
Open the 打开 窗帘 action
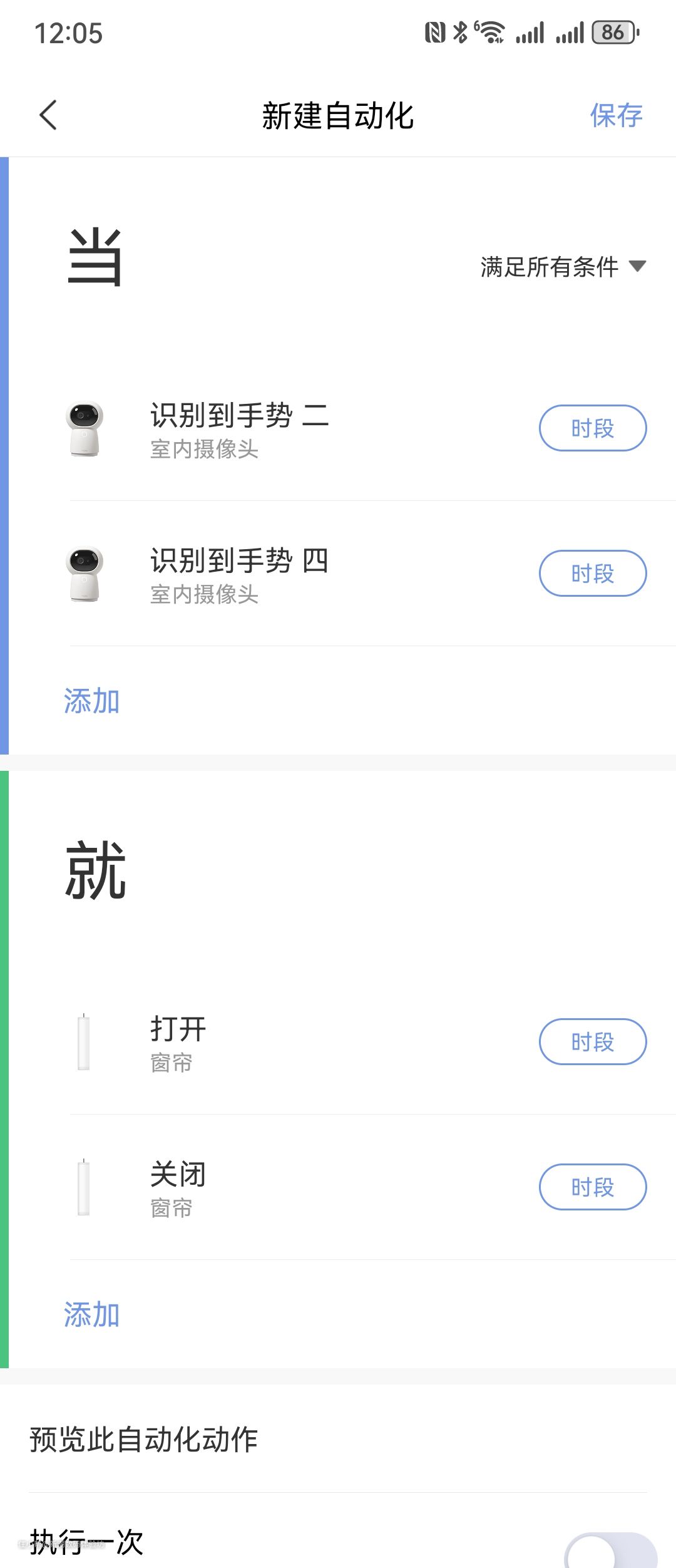[x=178, y=1043]
